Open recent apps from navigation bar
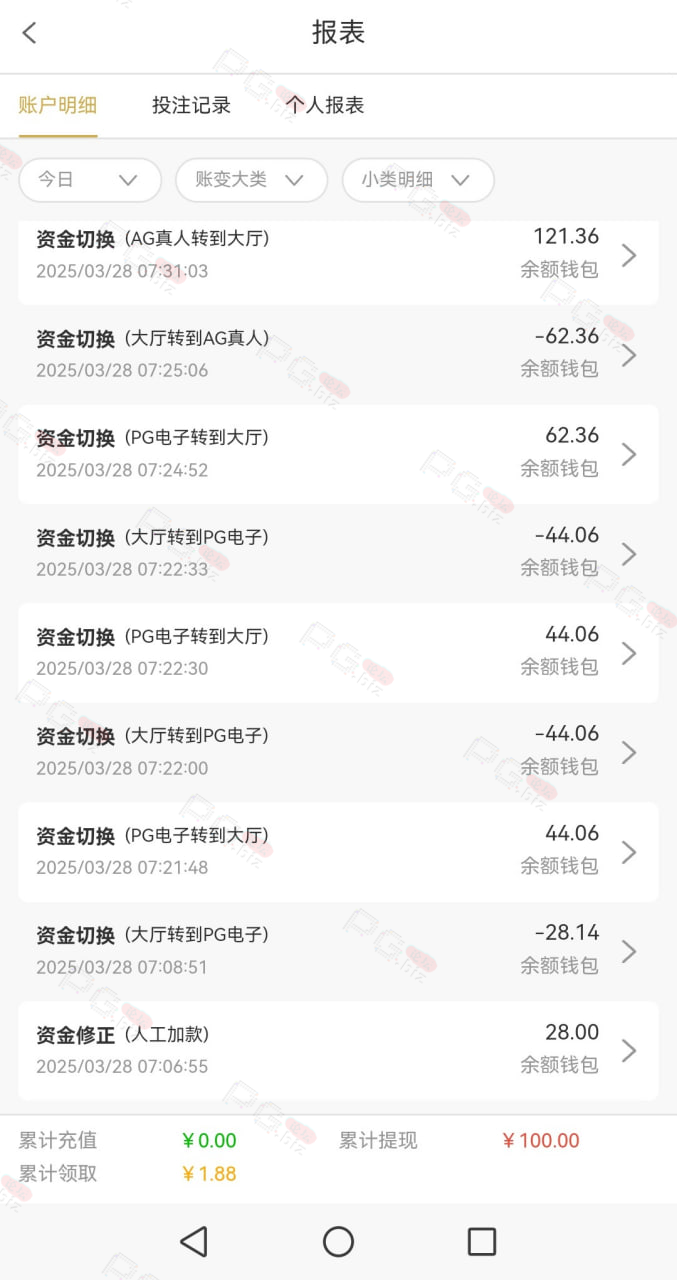677x1280 pixels. [x=482, y=1242]
